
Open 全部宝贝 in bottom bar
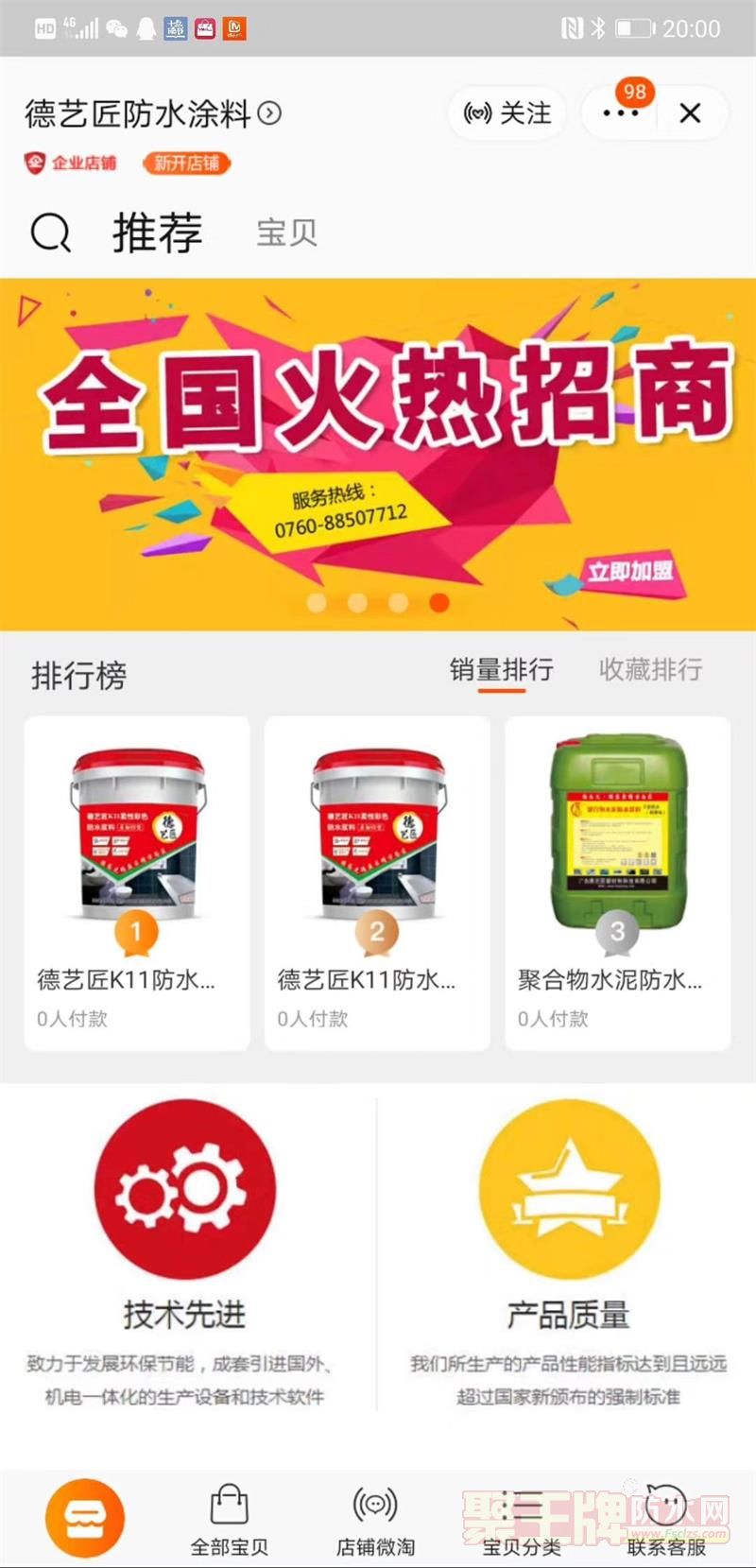tap(230, 1520)
